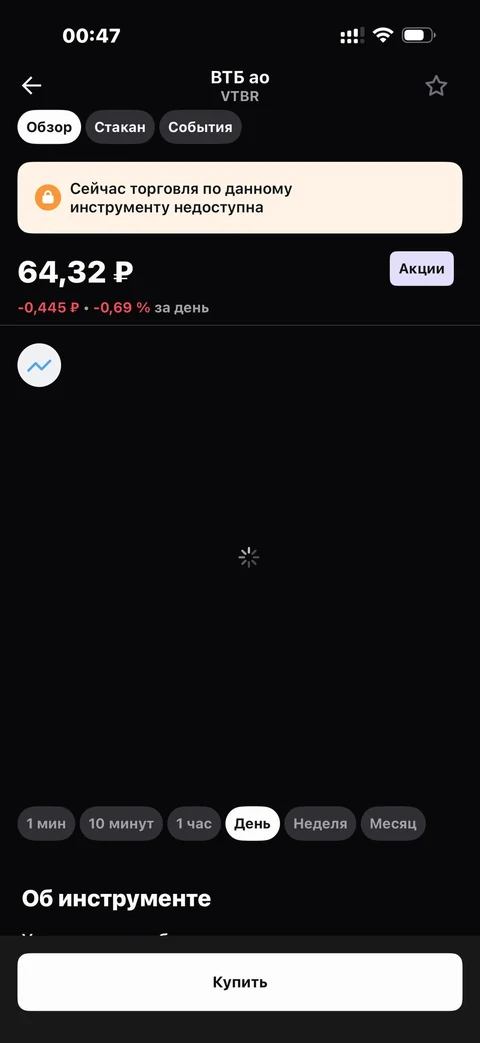Switch chart to 1 час

pos(194,823)
